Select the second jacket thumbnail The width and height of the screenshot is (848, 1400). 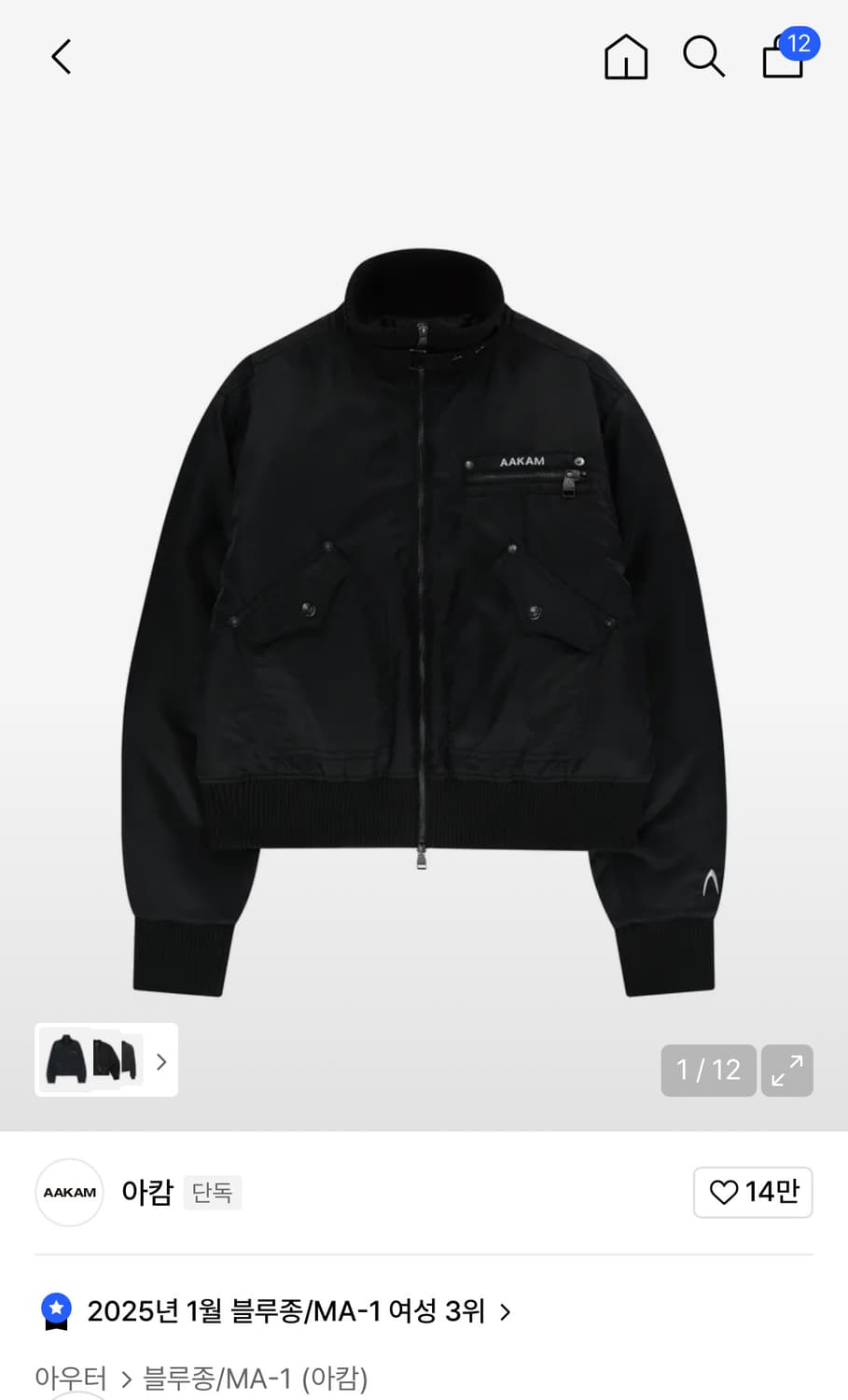(x=114, y=1060)
